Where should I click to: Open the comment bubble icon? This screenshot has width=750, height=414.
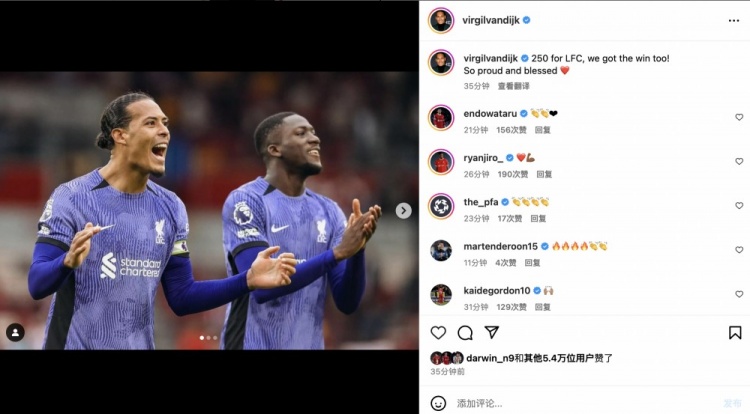(x=465, y=332)
